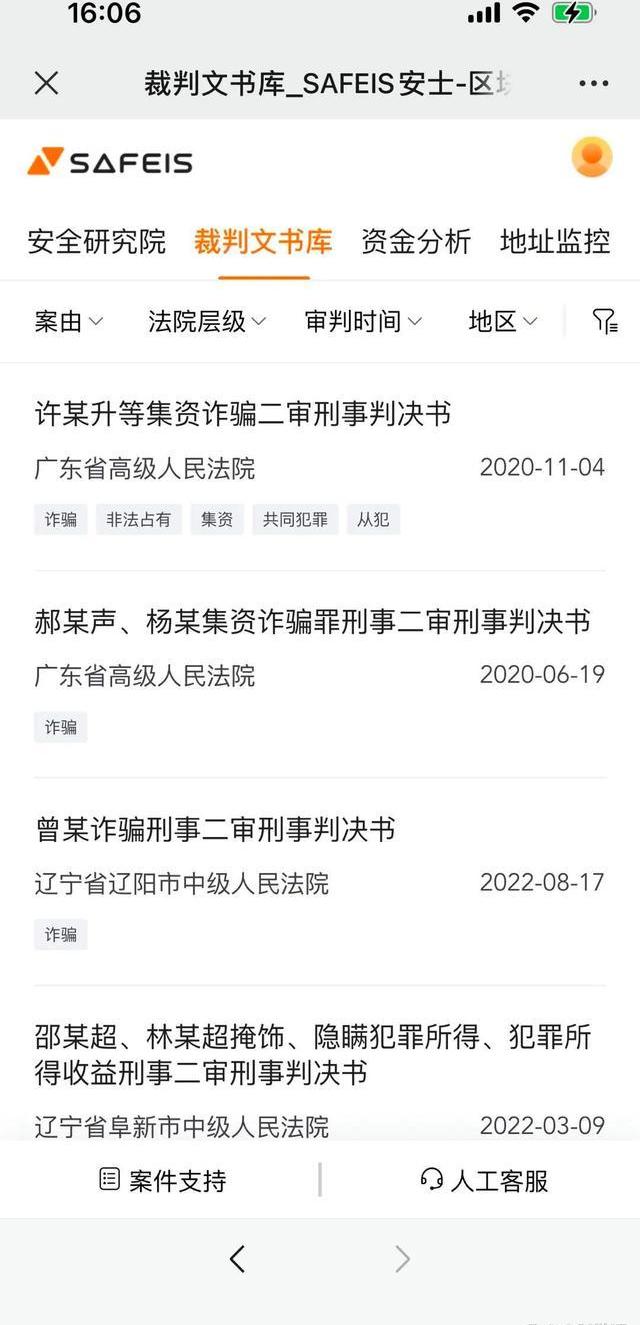The width and height of the screenshot is (640, 1325).
Task: Open 许某升等集资诈骗二审刑事判决书
Action: click(243, 413)
